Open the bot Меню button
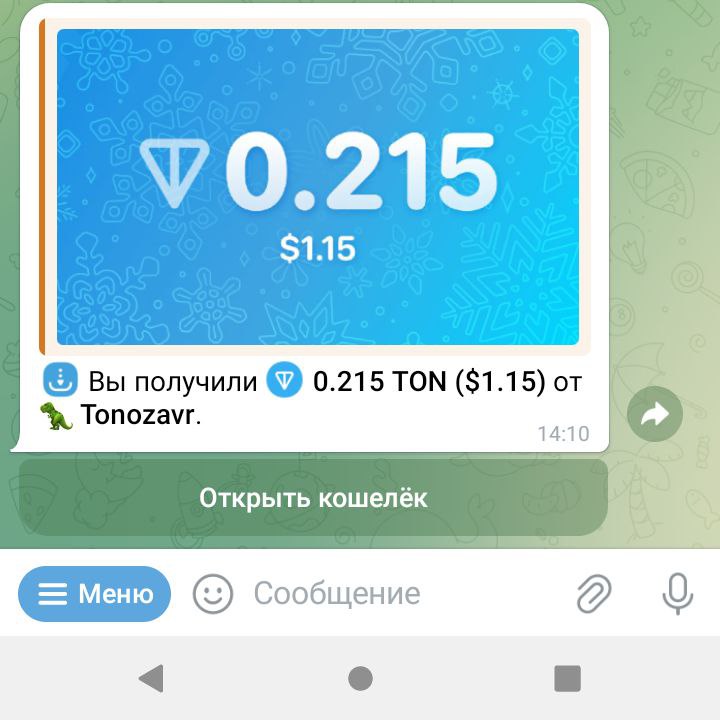 [x=95, y=594]
